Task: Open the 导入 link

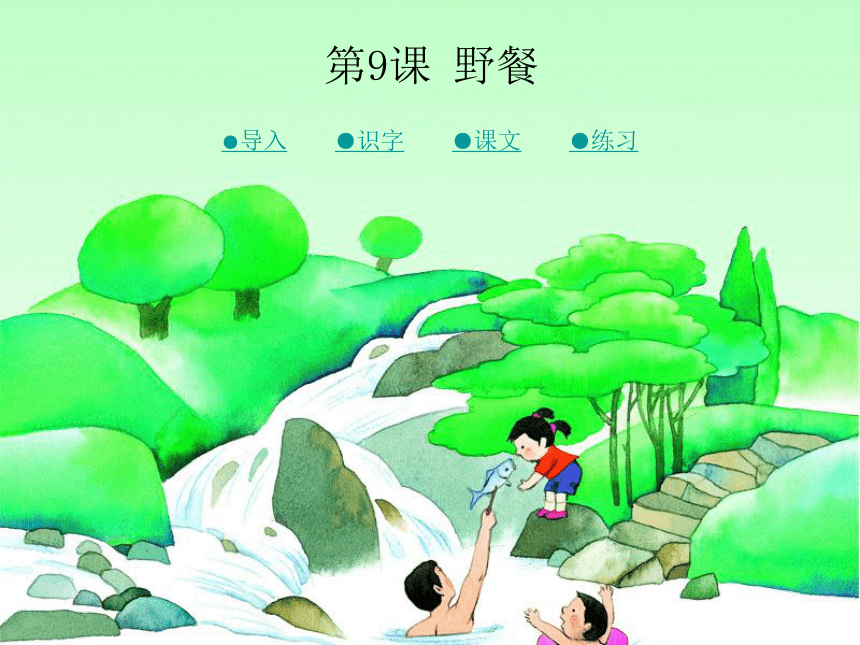Action: (x=255, y=141)
